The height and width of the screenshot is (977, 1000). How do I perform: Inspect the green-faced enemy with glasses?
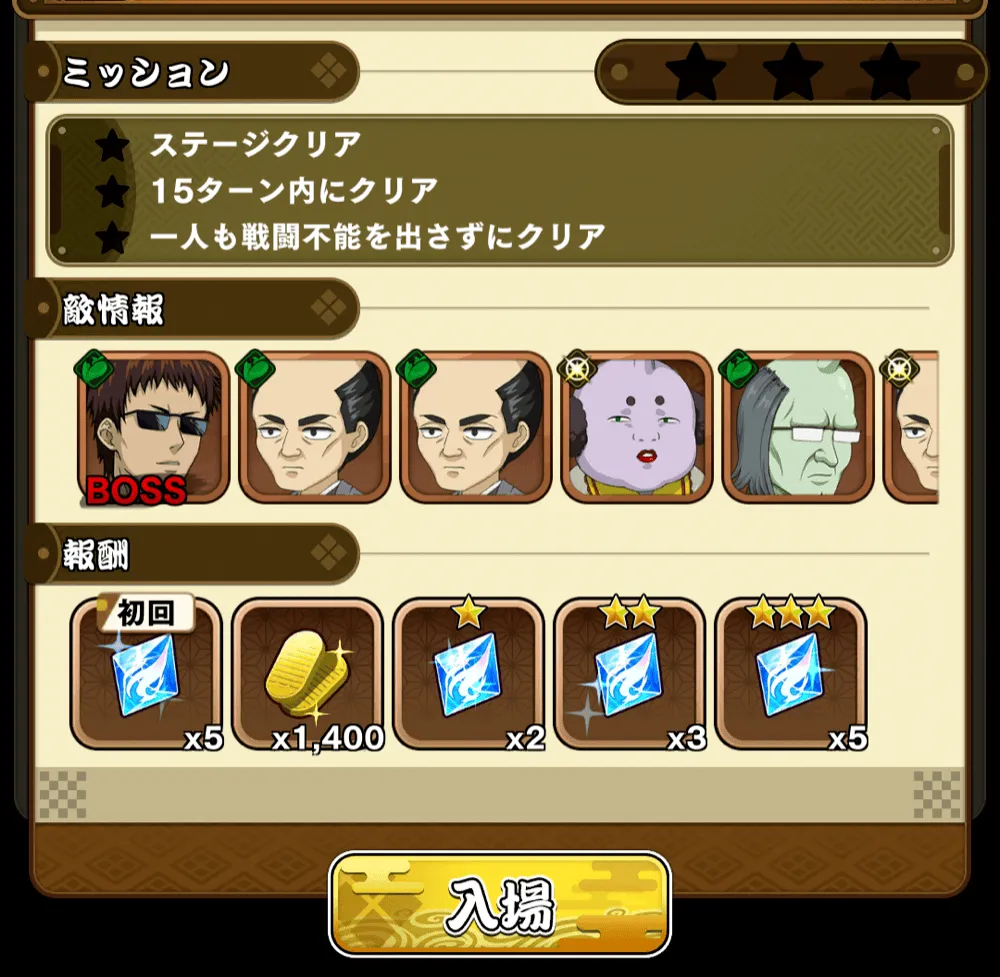click(x=798, y=427)
